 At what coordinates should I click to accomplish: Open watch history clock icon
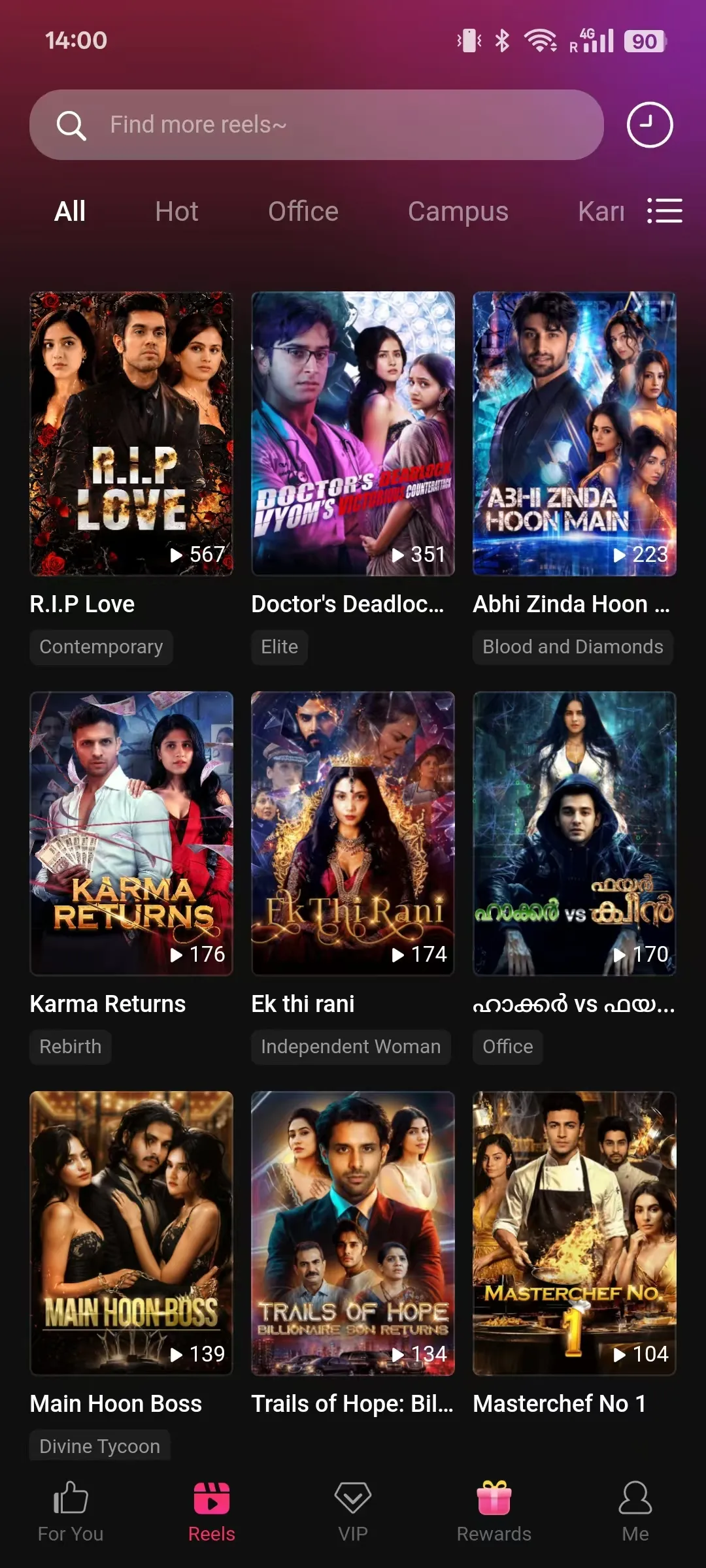(x=649, y=125)
